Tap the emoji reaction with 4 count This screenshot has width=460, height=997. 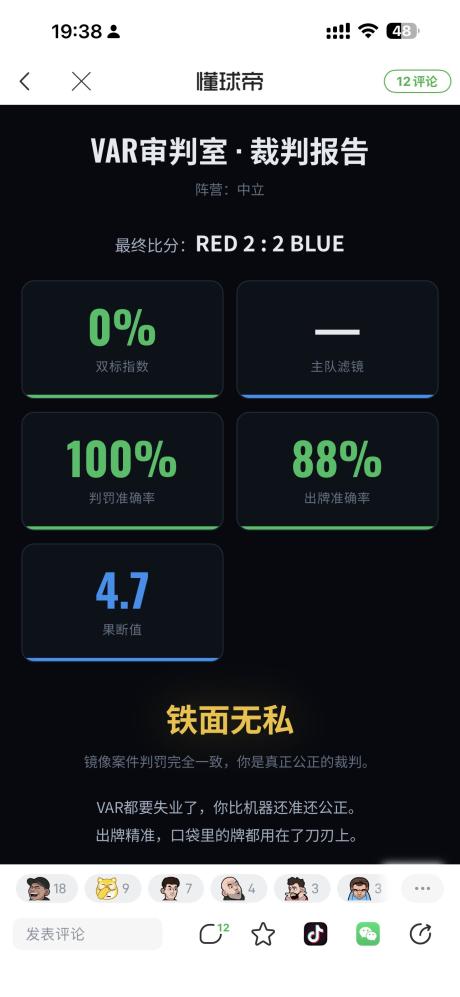pyautogui.click(x=239, y=888)
